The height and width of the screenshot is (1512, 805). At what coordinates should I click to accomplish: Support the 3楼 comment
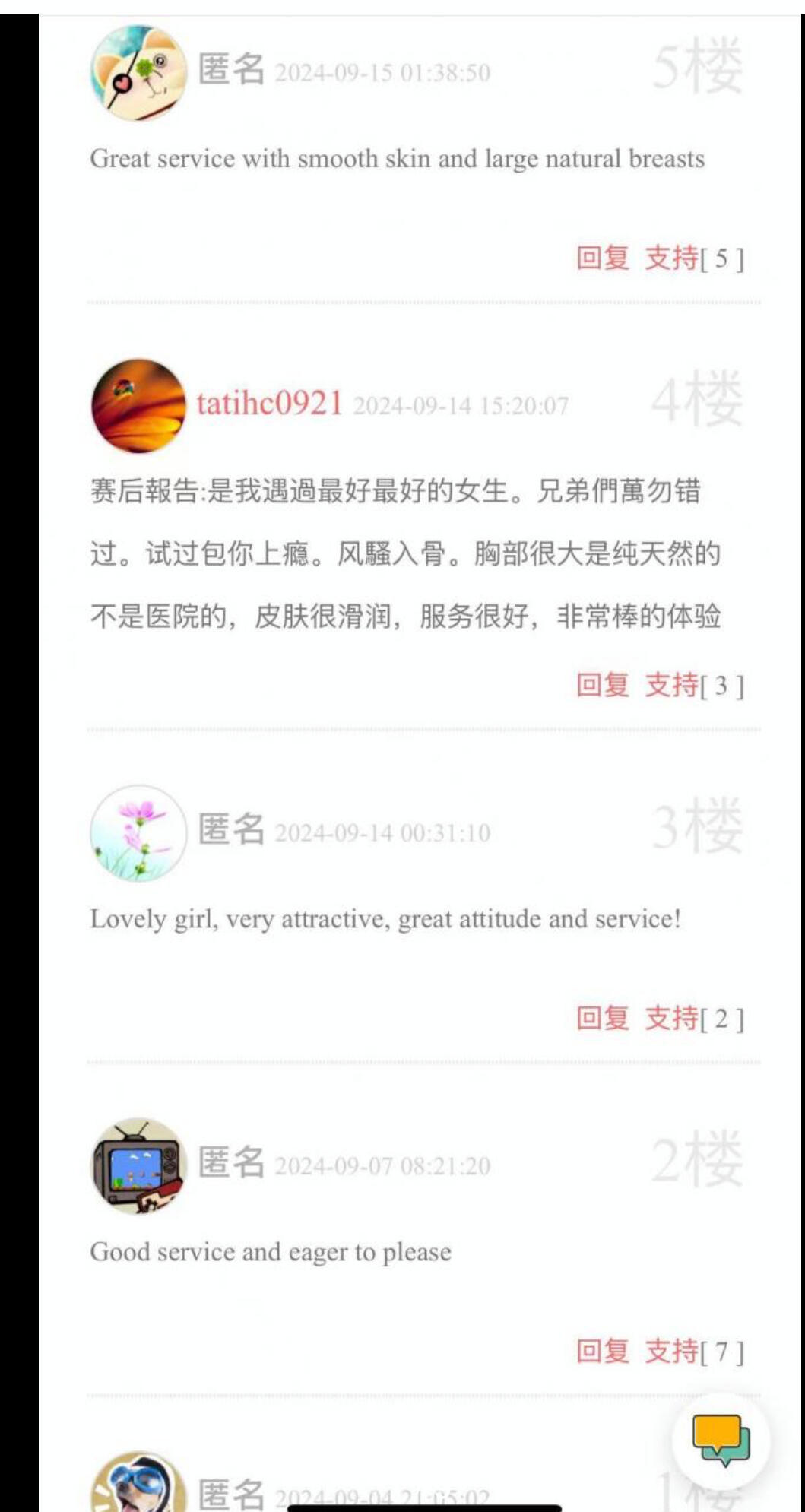[671, 1018]
